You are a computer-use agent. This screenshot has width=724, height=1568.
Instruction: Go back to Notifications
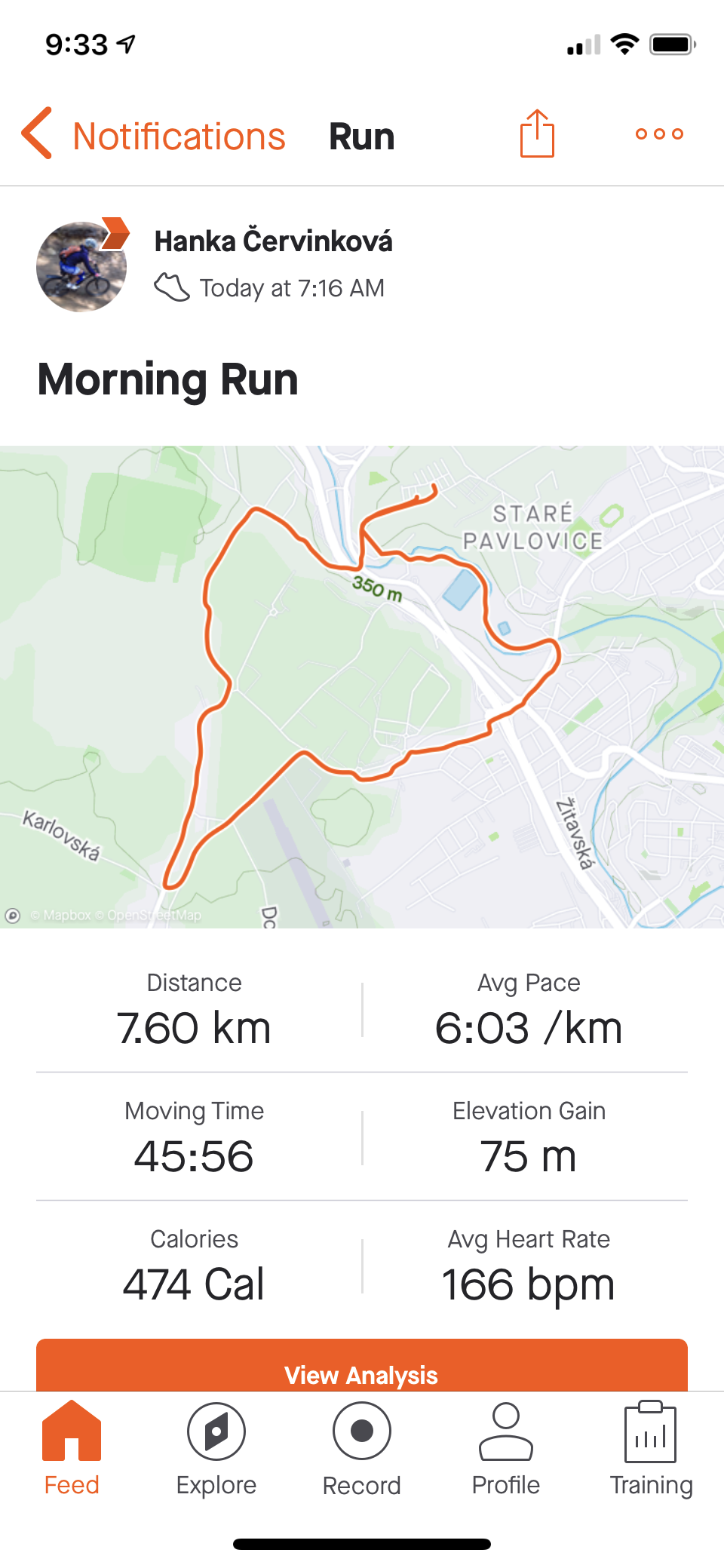pyautogui.click(x=155, y=136)
